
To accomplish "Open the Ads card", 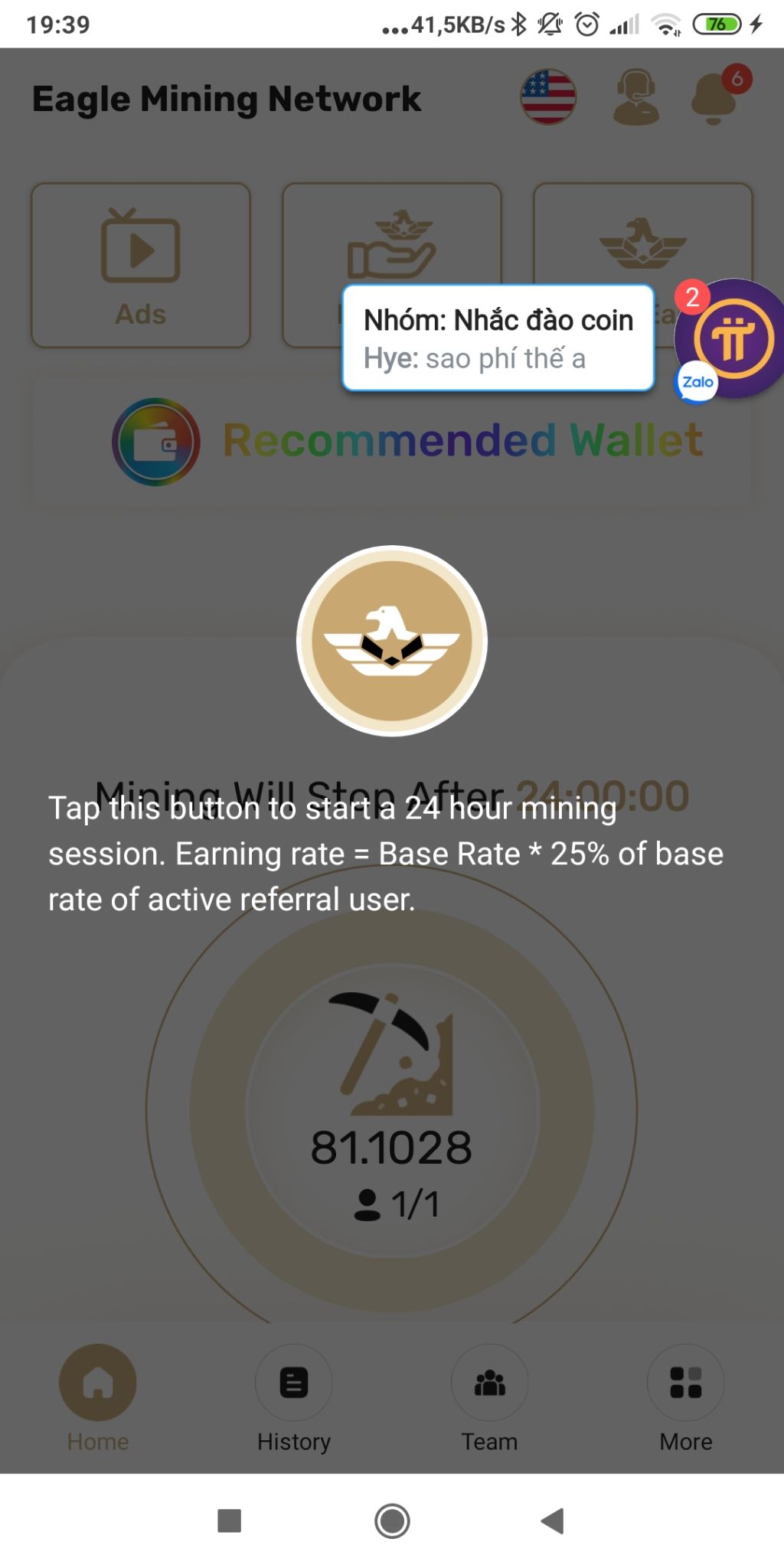I will point(141,265).
